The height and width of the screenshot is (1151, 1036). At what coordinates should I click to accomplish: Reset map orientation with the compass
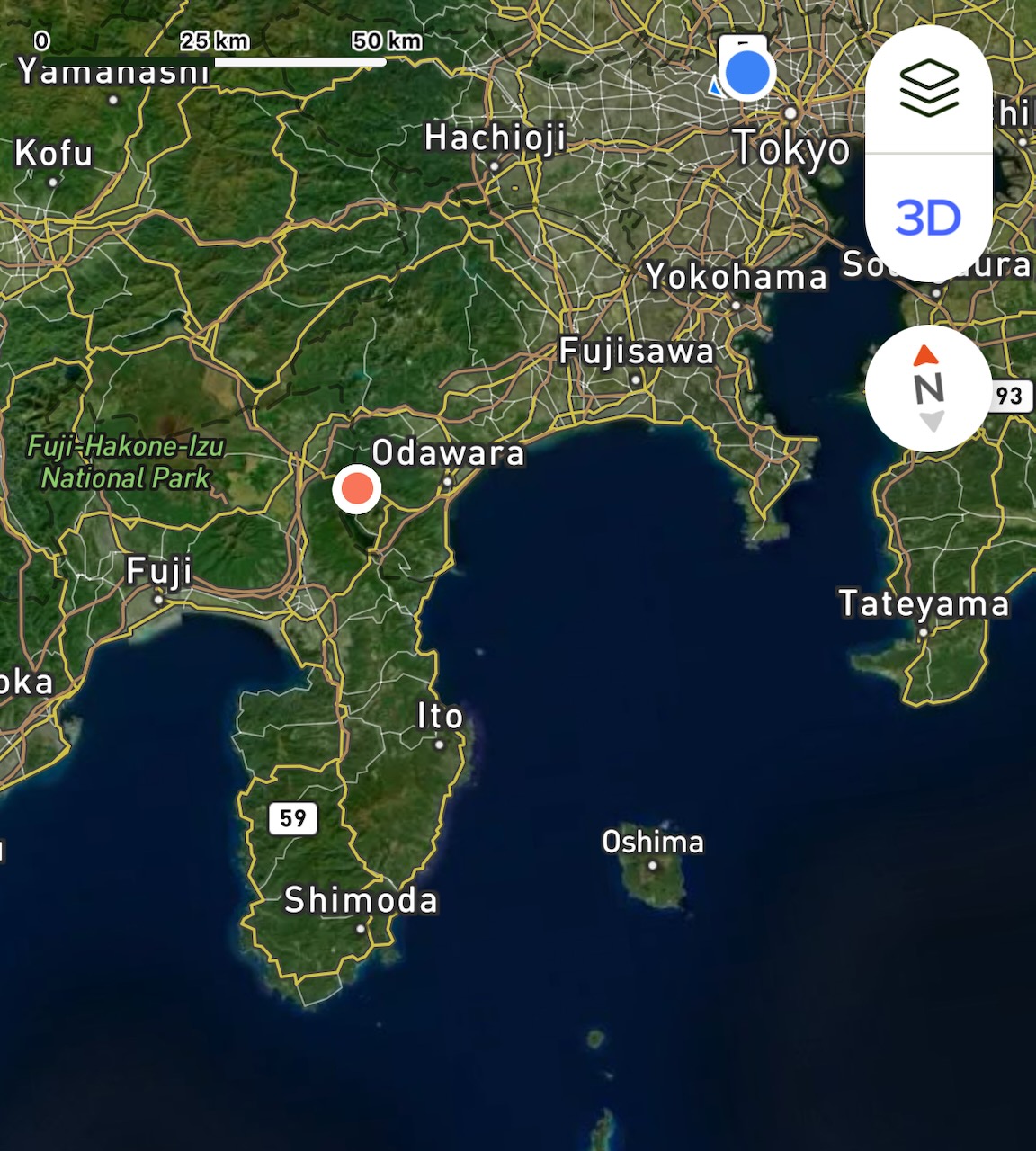pyautogui.click(x=929, y=388)
